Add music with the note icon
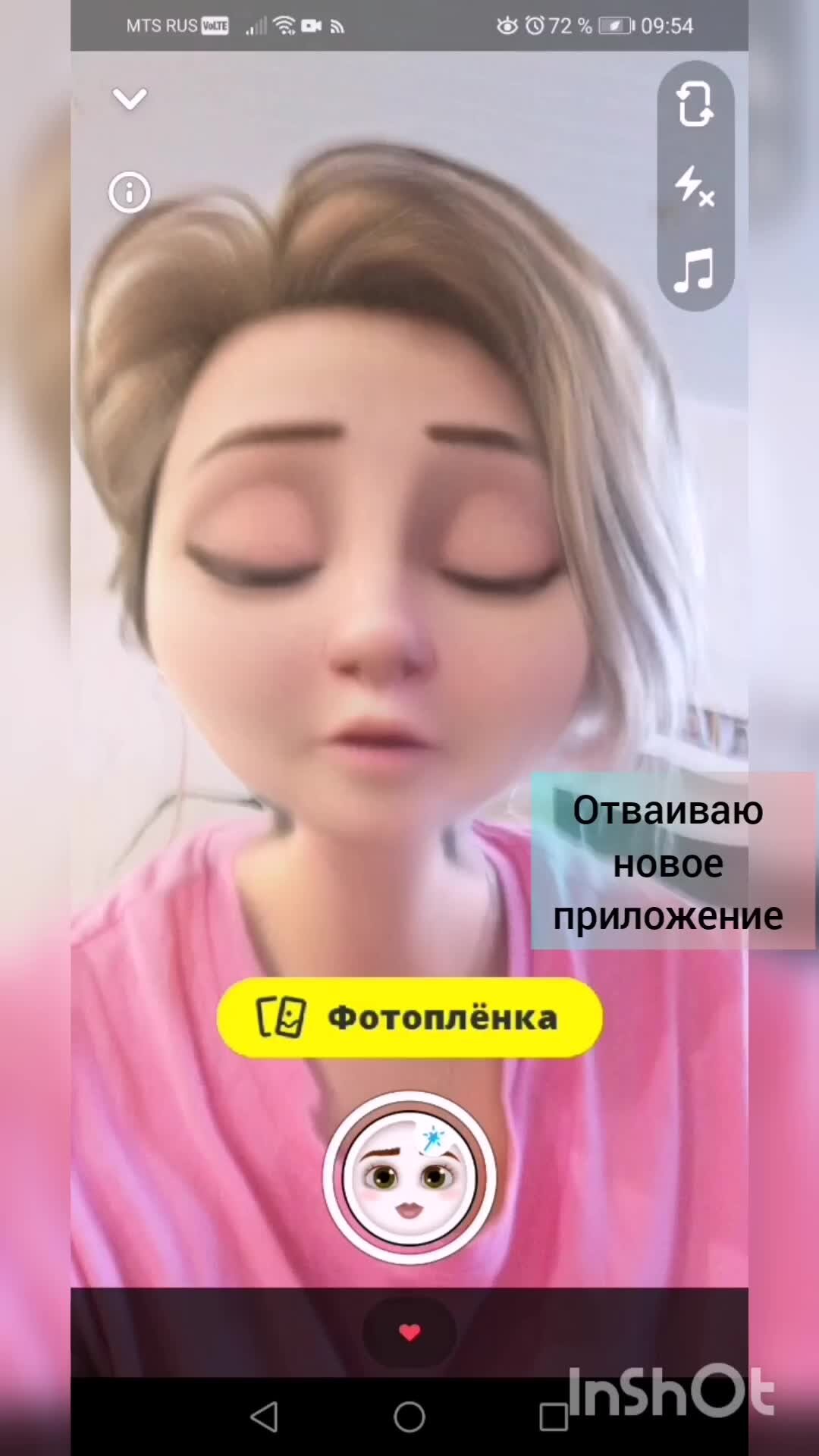819x1456 pixels. coord(695,269)
